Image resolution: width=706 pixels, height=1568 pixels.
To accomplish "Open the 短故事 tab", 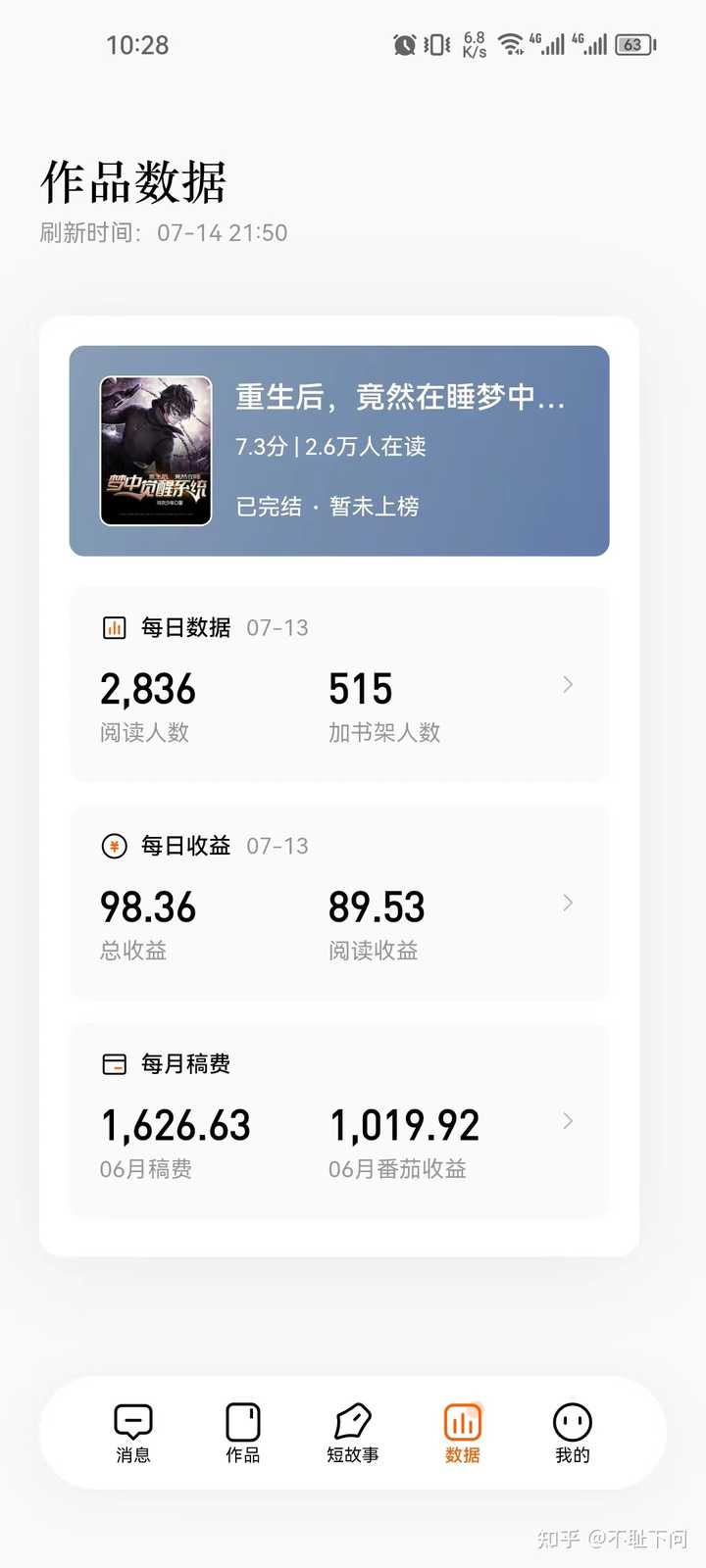I will click(353, 1433).
